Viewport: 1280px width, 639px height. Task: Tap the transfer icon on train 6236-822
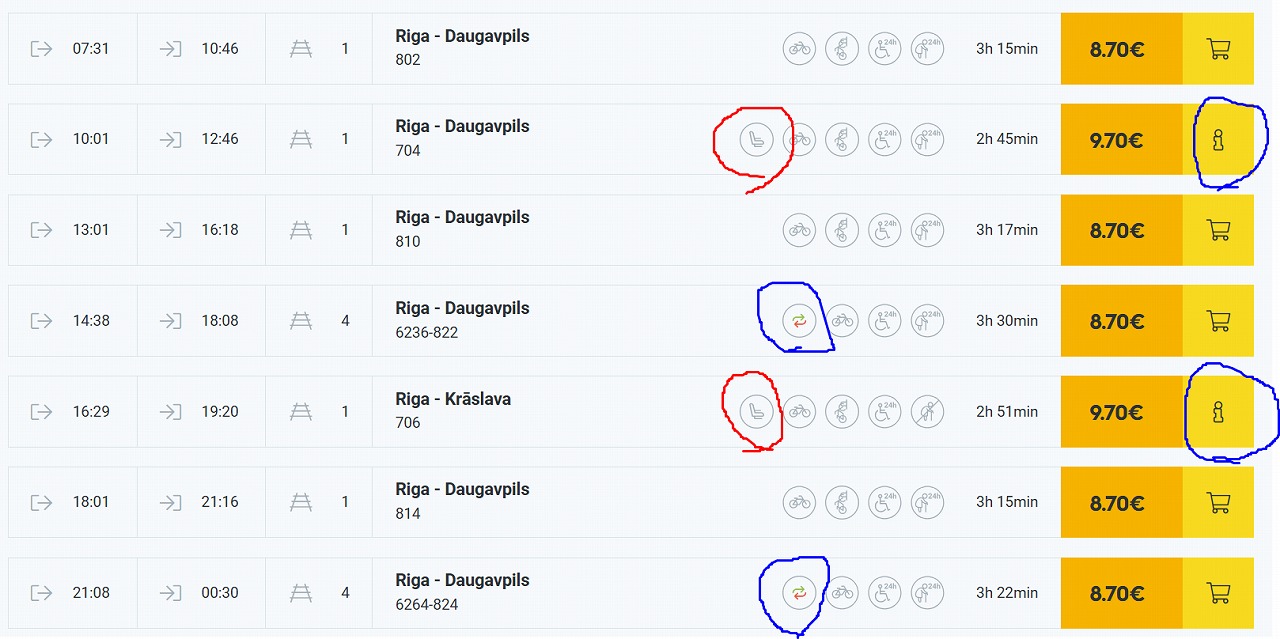coord(799,321)
